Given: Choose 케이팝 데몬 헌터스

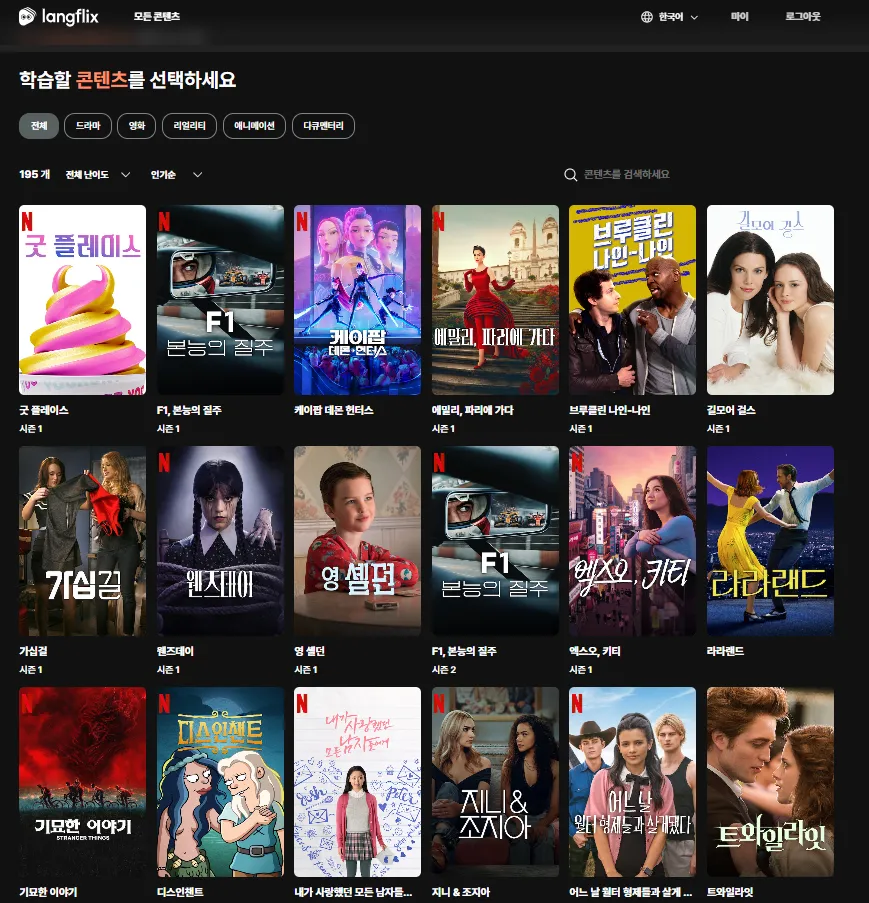Looking at the screenshot, I should coord(357,300).
